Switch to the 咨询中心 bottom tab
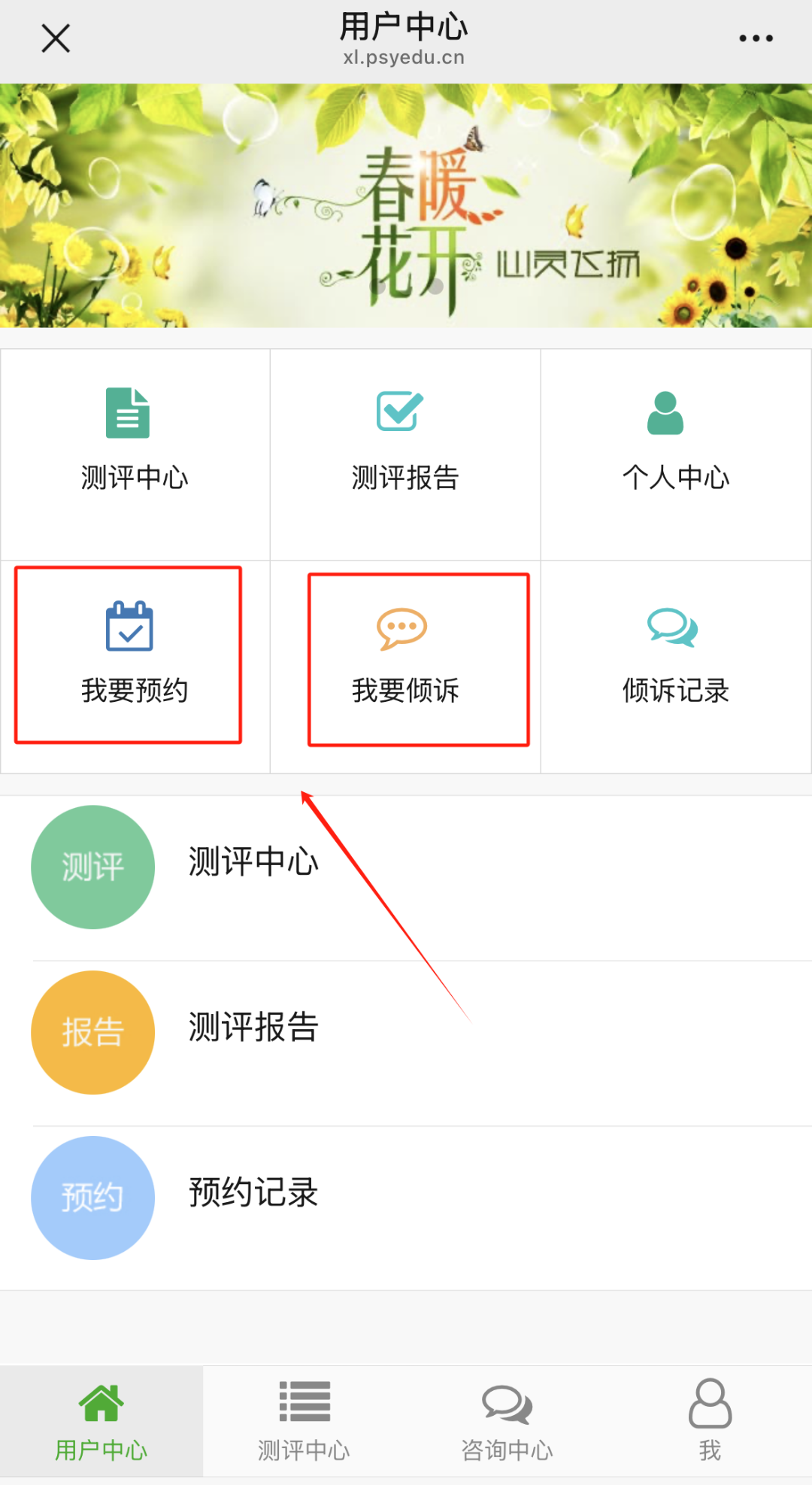 [x=507, y=1420]
